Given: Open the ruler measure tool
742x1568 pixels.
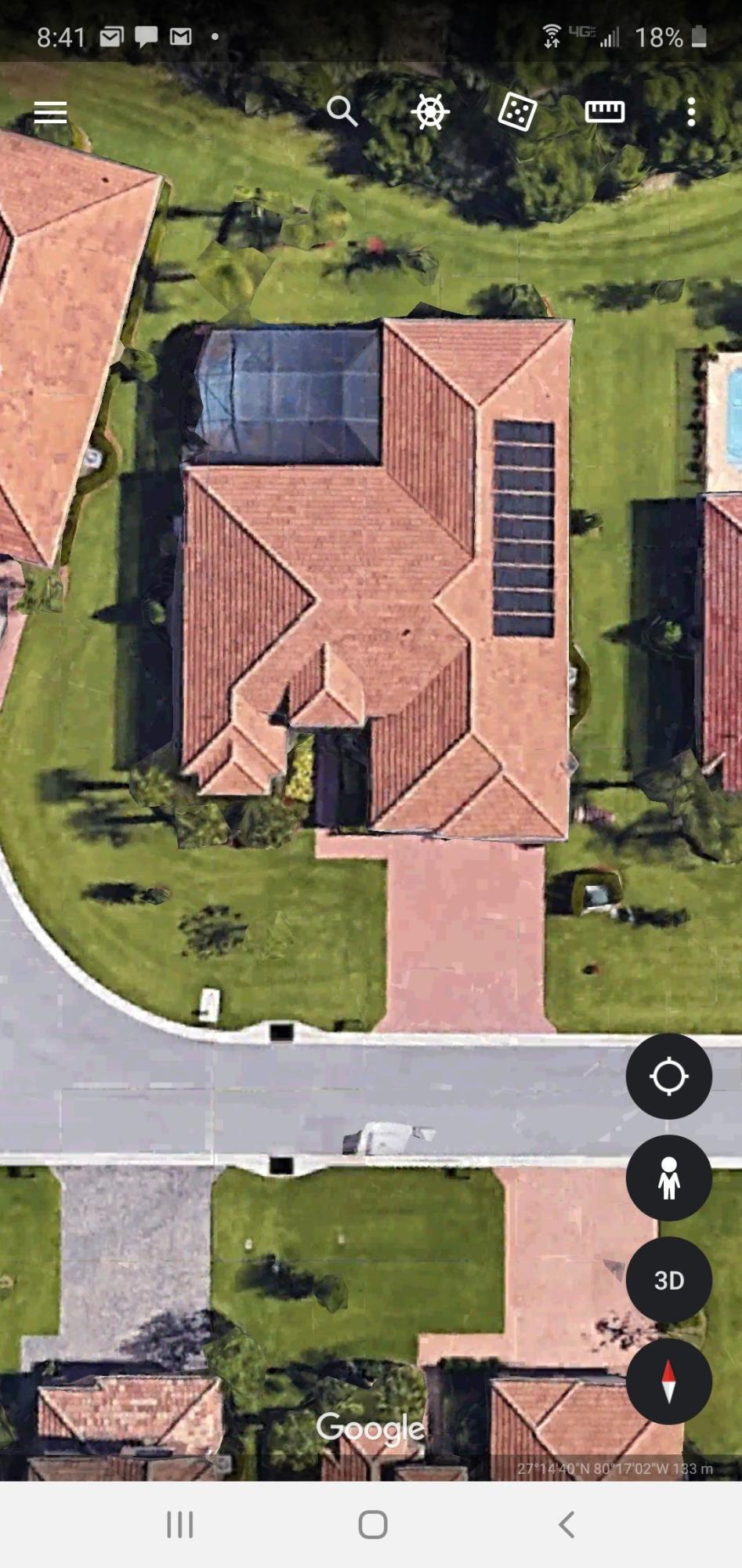Looking at the screenshot, I should point(604,112).
